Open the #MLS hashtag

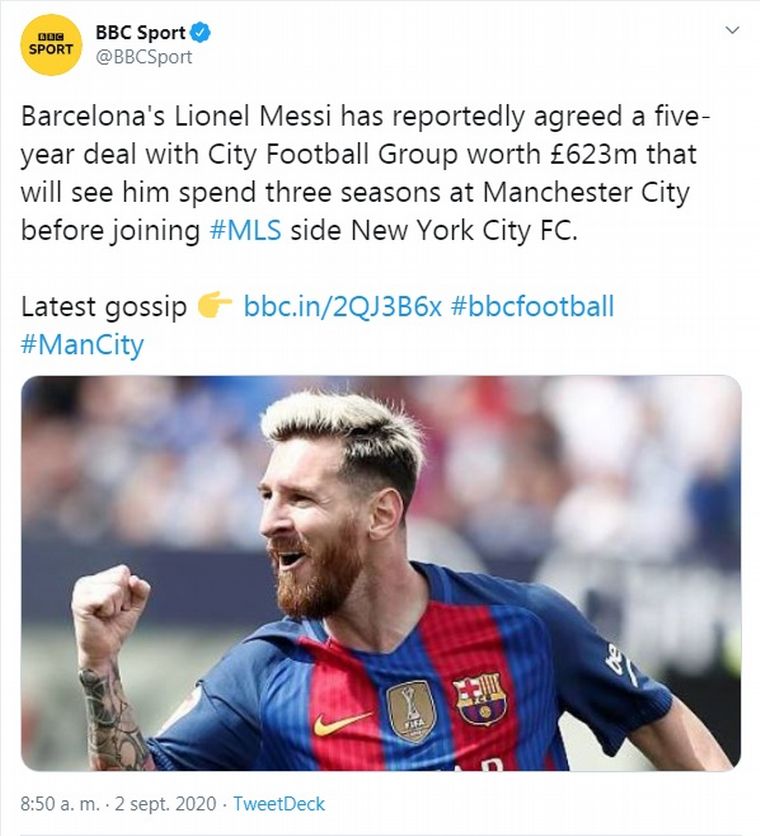click(246, 229)
